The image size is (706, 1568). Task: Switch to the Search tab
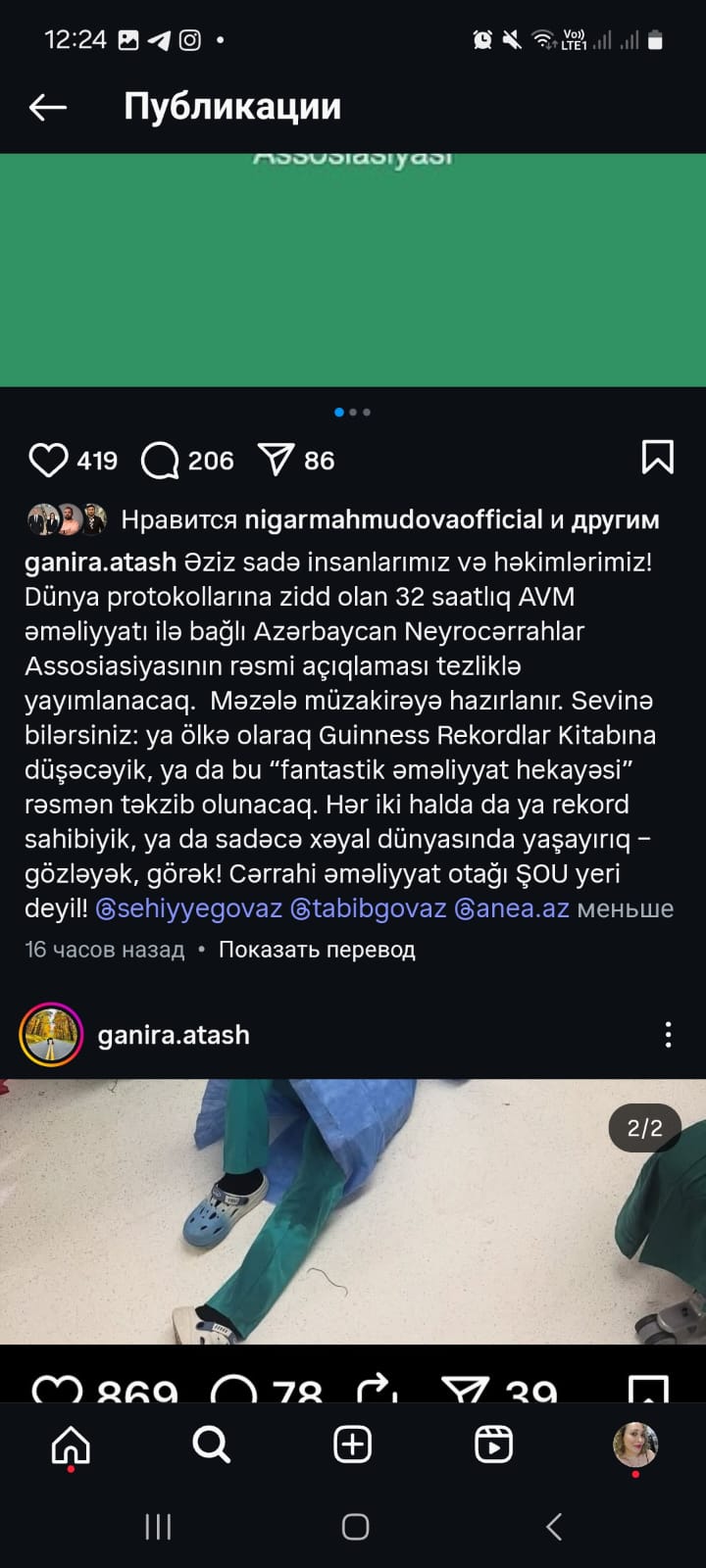[211, 1445]
